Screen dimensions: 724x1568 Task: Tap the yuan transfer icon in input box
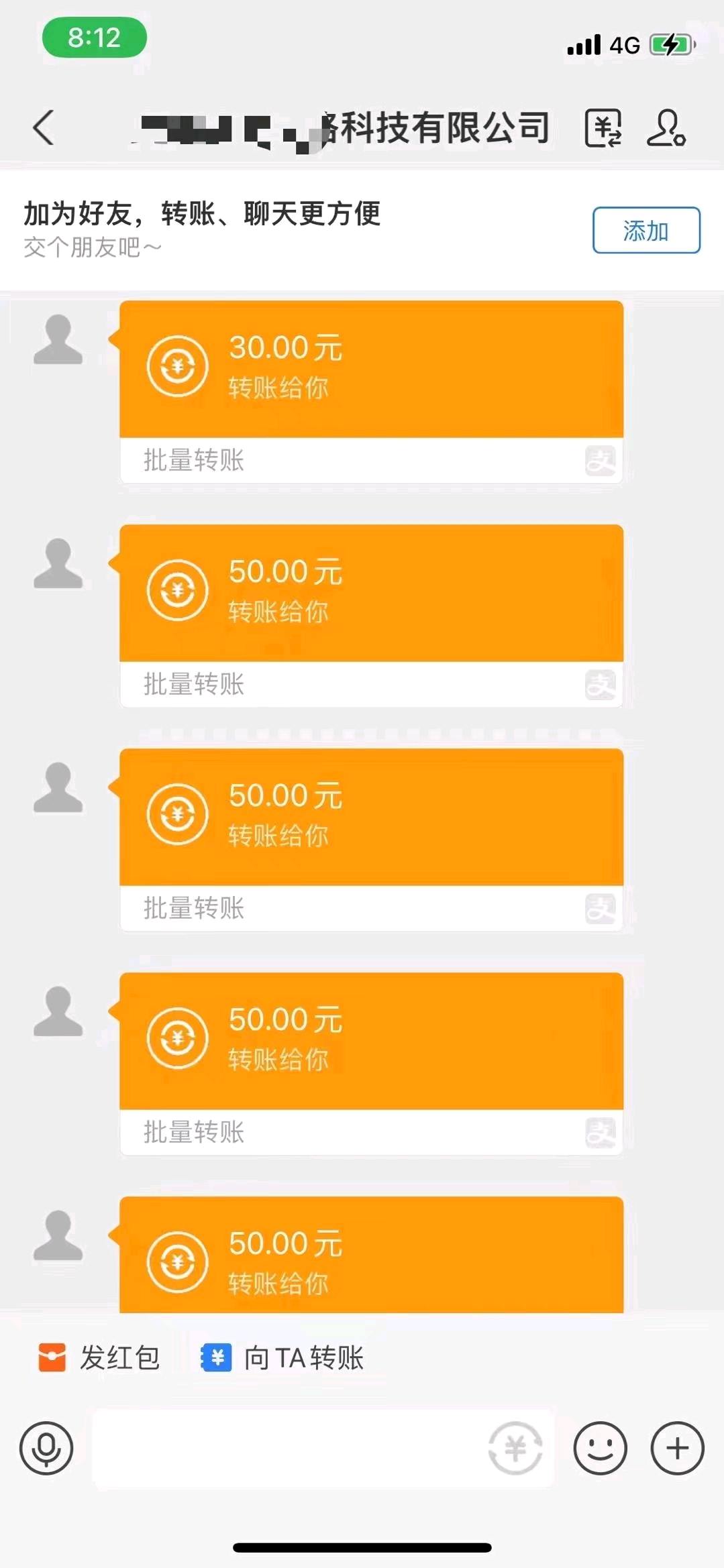[x=515, y=1447]
